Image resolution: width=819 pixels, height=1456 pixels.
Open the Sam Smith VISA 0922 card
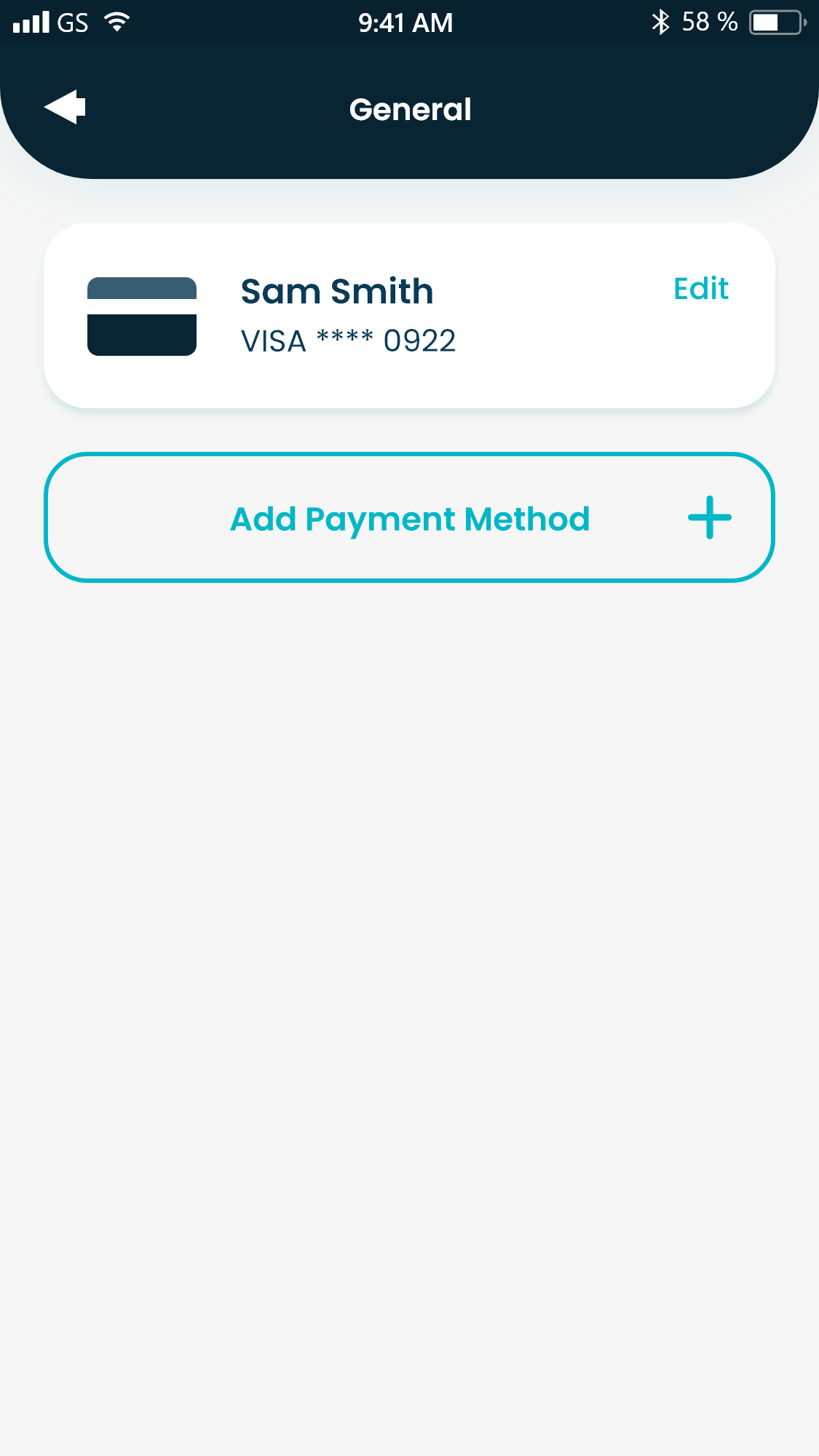pyautogui.click(x=349, y=317)
